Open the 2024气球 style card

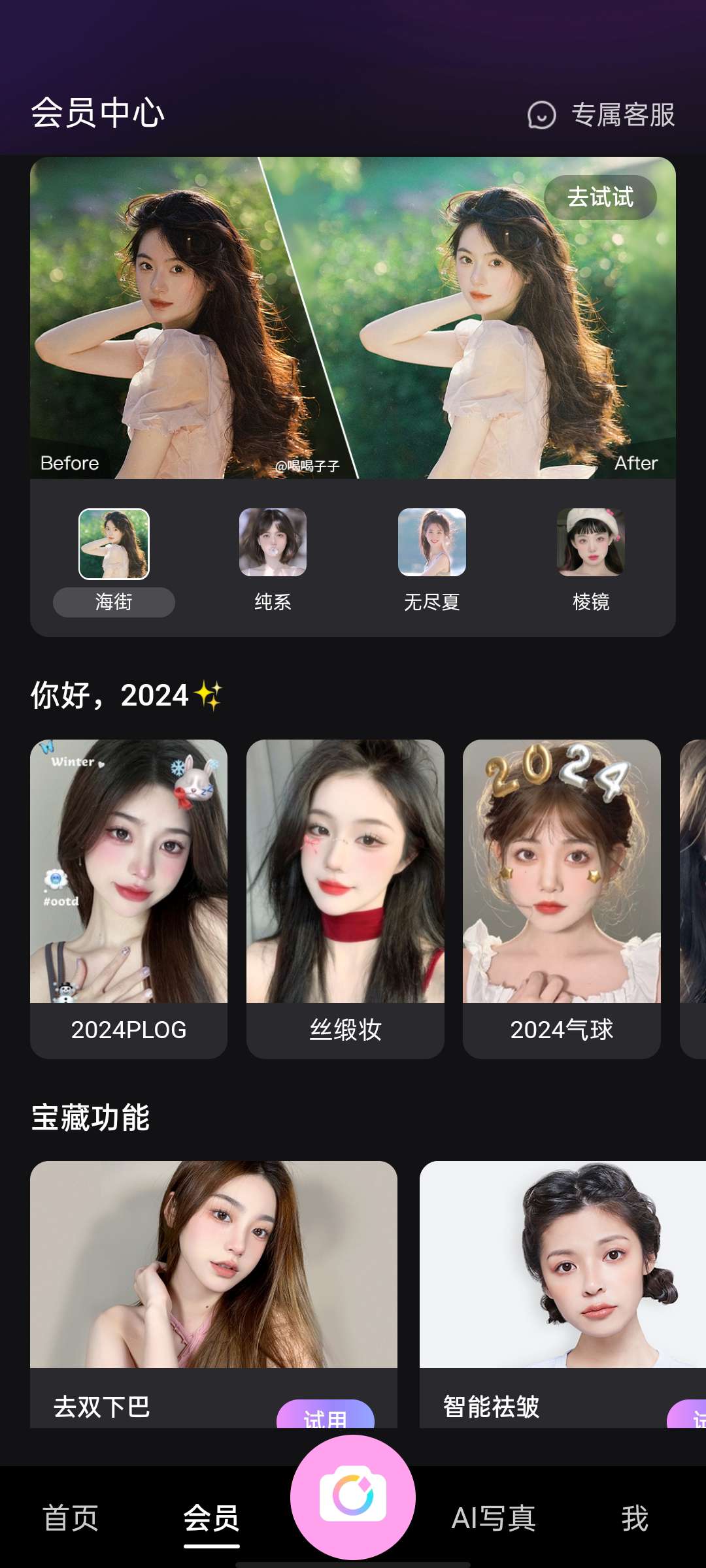pyautogui.click(x=562, y=898)
